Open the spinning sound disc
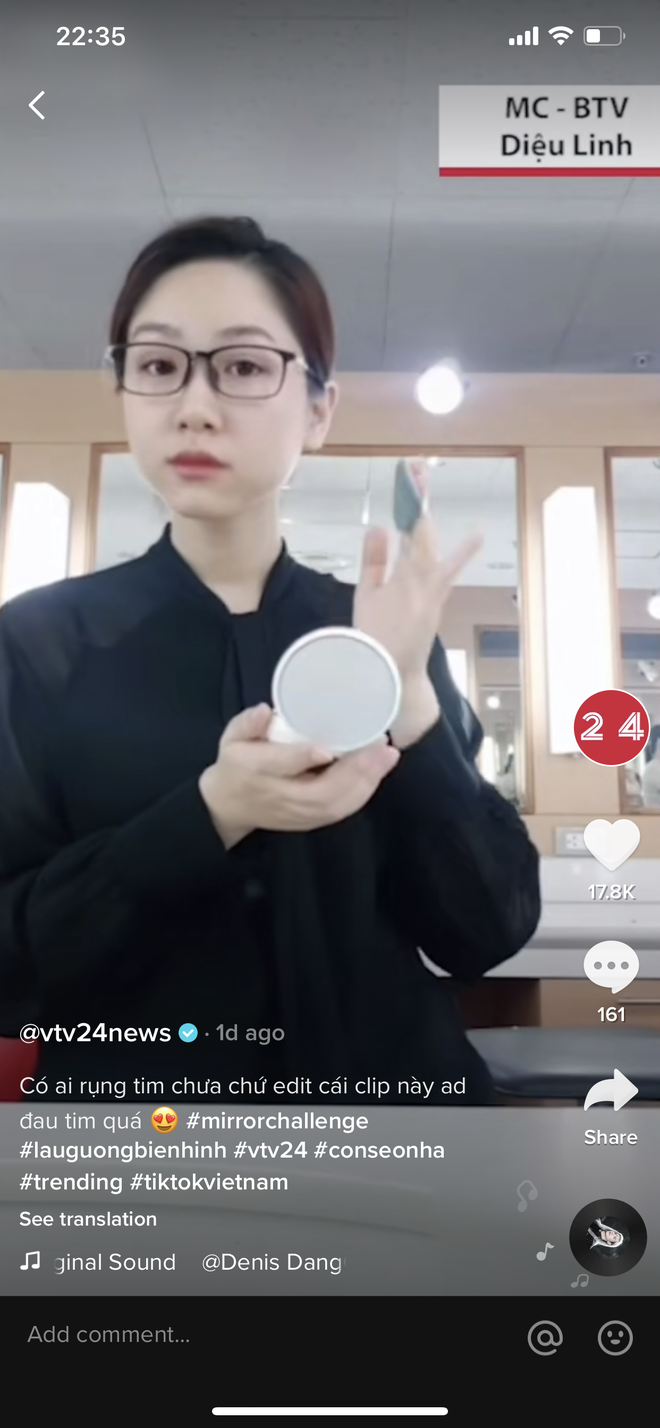Viewport: 660px width, 1428px height. tap(607, 1237)
